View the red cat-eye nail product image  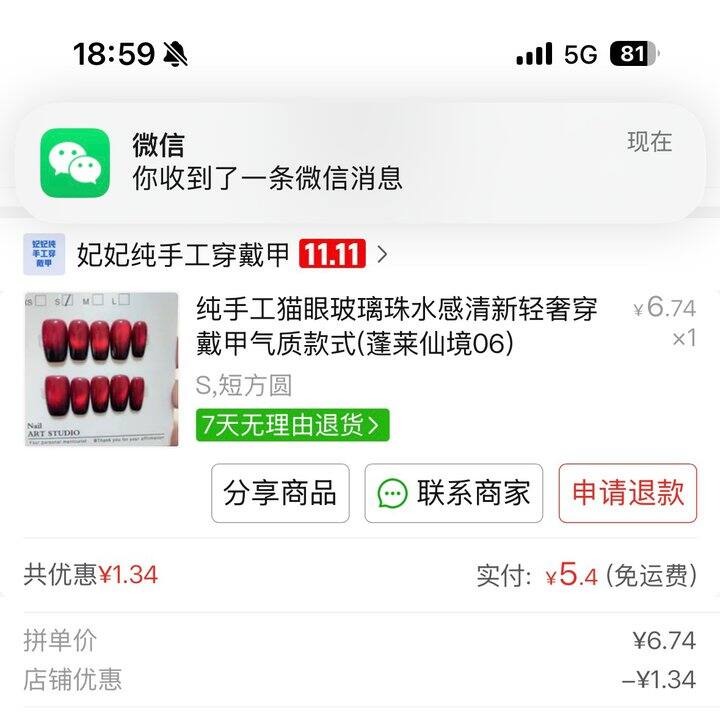tap(101, 369)
